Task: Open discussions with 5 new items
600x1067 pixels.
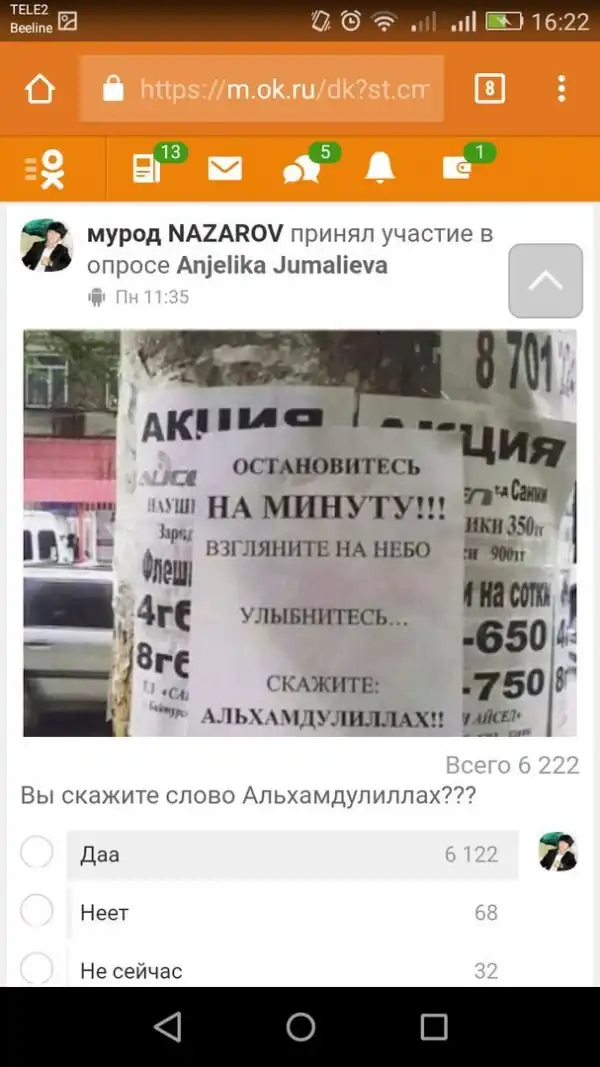Action: (x=302, y=169)
